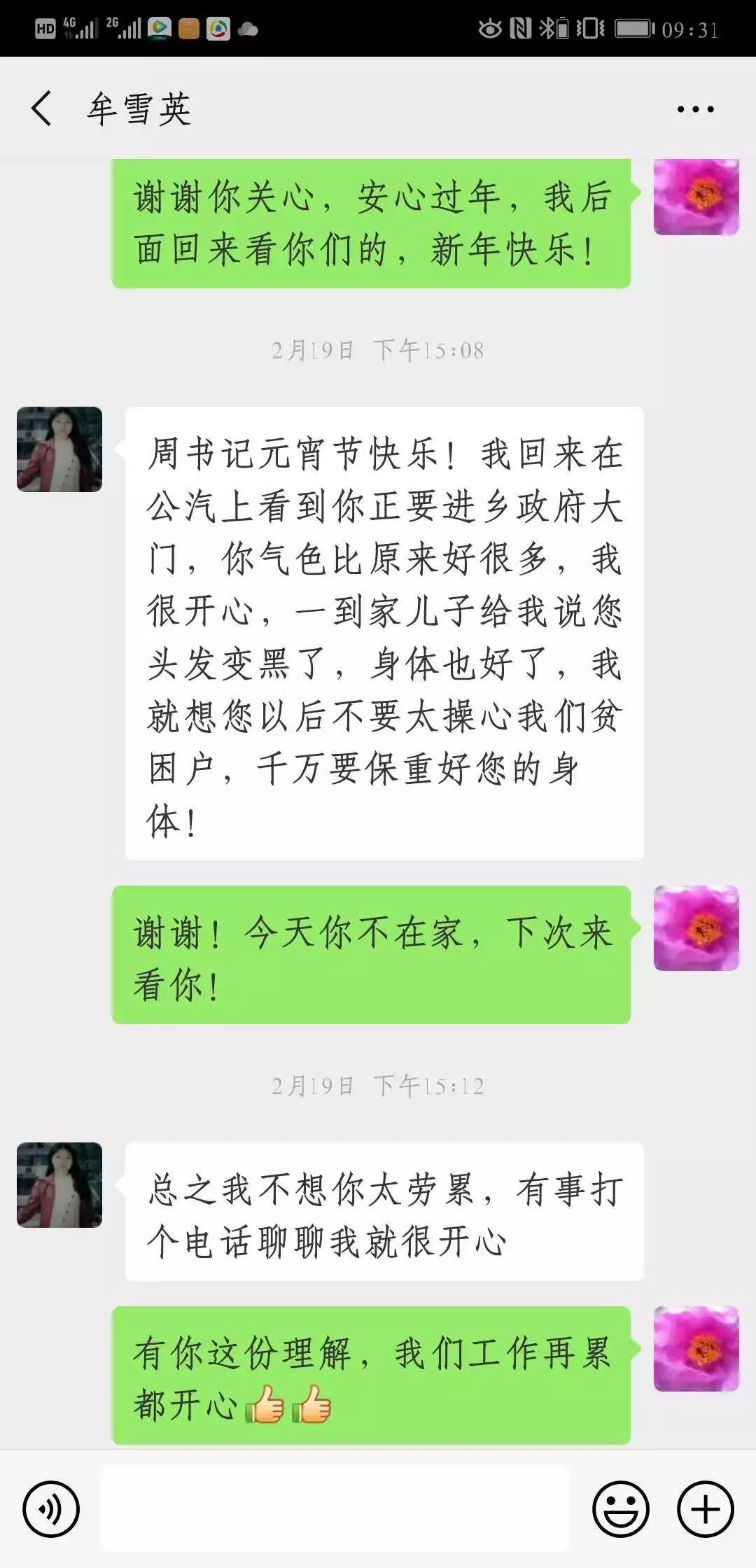756x1568 pixels.
Task: Switch to voice message input
Action: (51, 1510)
